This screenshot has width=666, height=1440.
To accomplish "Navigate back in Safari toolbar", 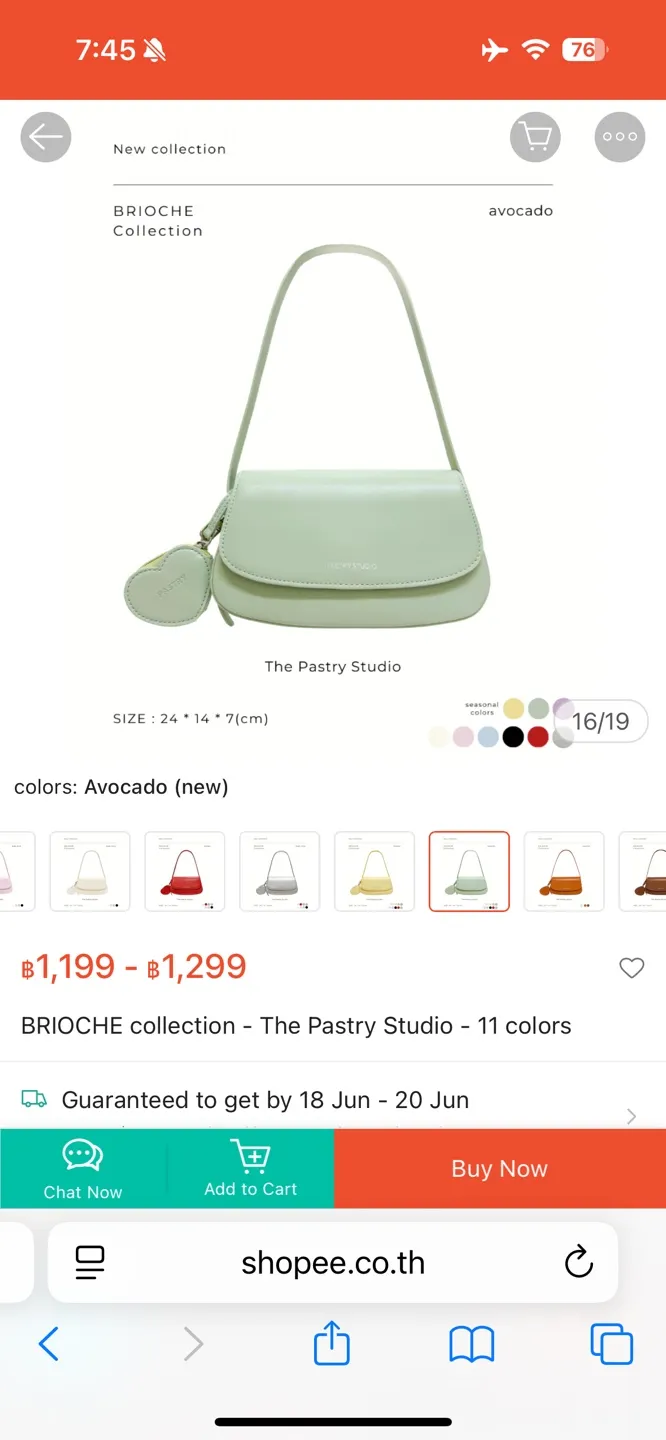I will [x=49, y=1344].
